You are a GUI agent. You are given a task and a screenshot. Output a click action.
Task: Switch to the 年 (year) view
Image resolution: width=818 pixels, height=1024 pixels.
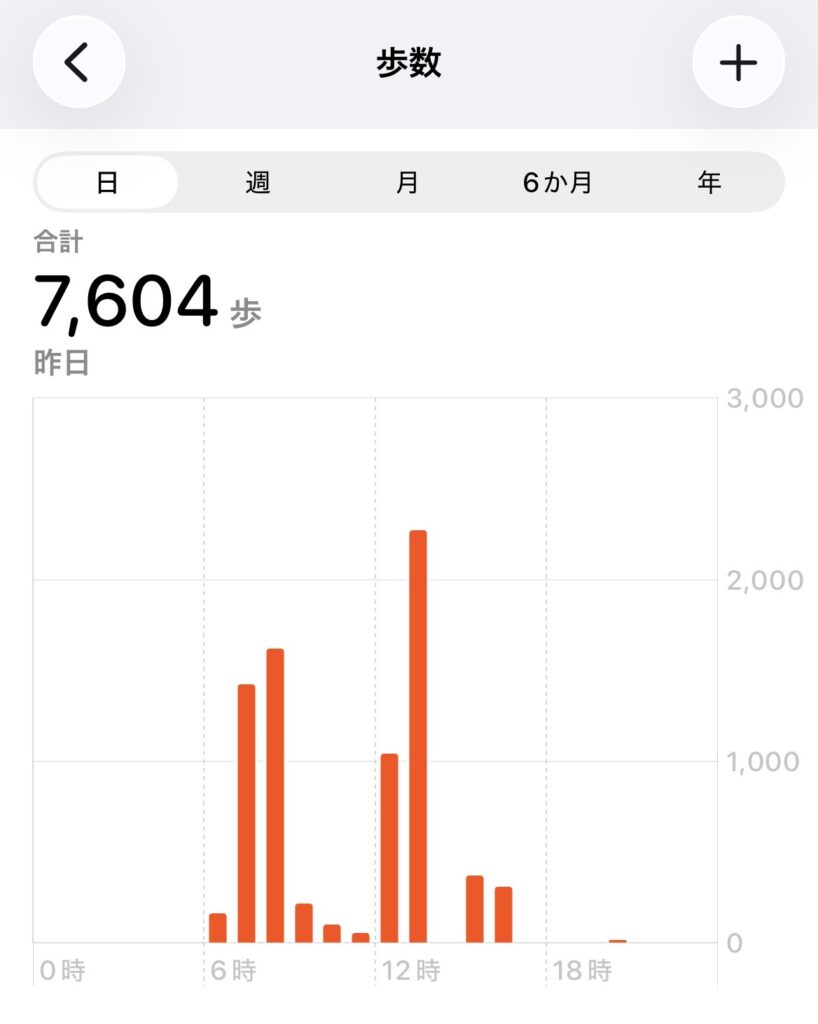pyautogui.click(x=709, y=183)
